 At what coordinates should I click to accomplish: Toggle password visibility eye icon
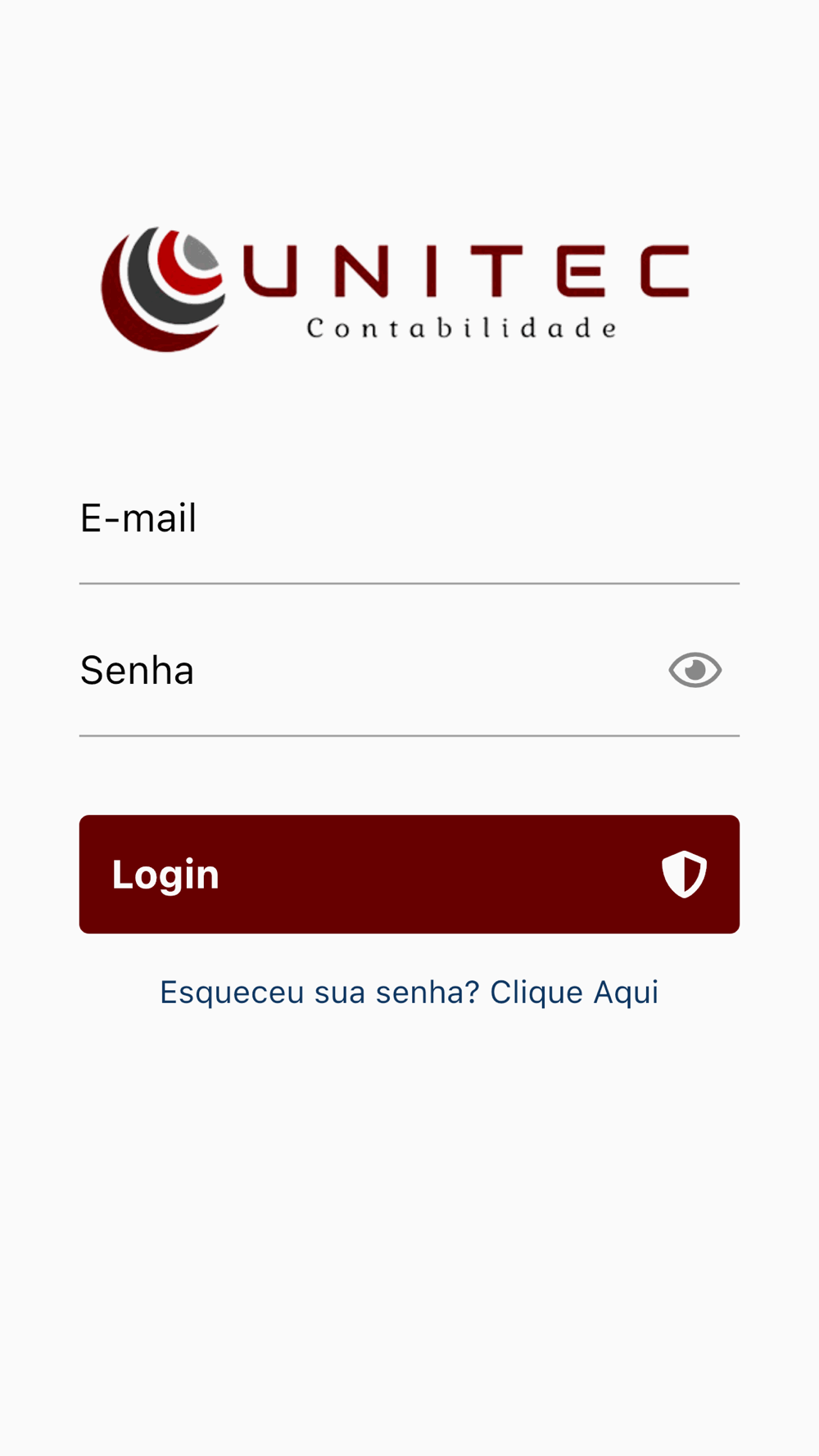click(695, 670)
